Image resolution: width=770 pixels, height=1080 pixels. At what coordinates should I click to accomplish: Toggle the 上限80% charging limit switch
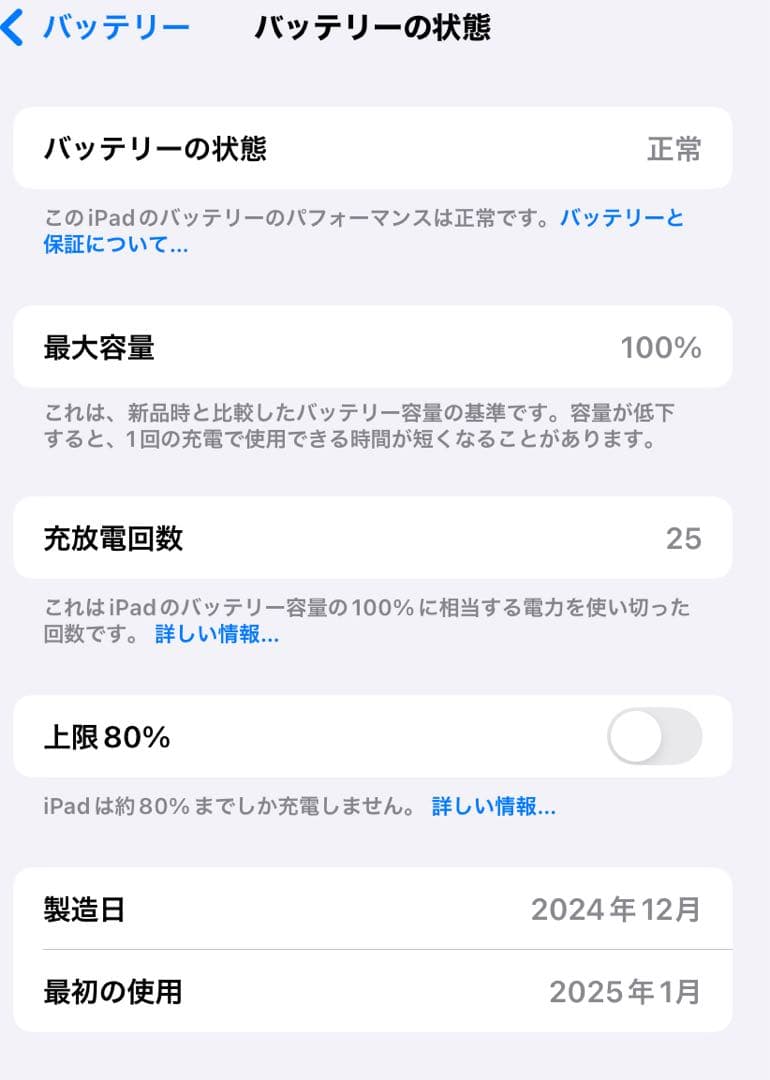point(657,736)
